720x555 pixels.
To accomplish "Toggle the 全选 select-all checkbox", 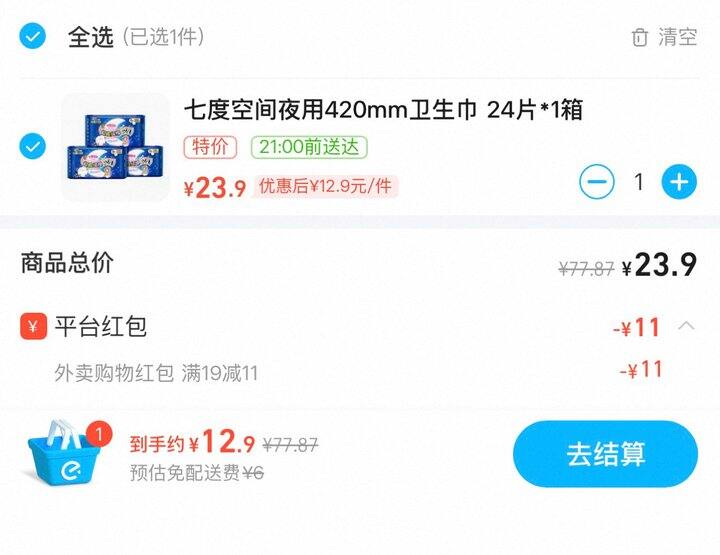I will coord(33,37).
